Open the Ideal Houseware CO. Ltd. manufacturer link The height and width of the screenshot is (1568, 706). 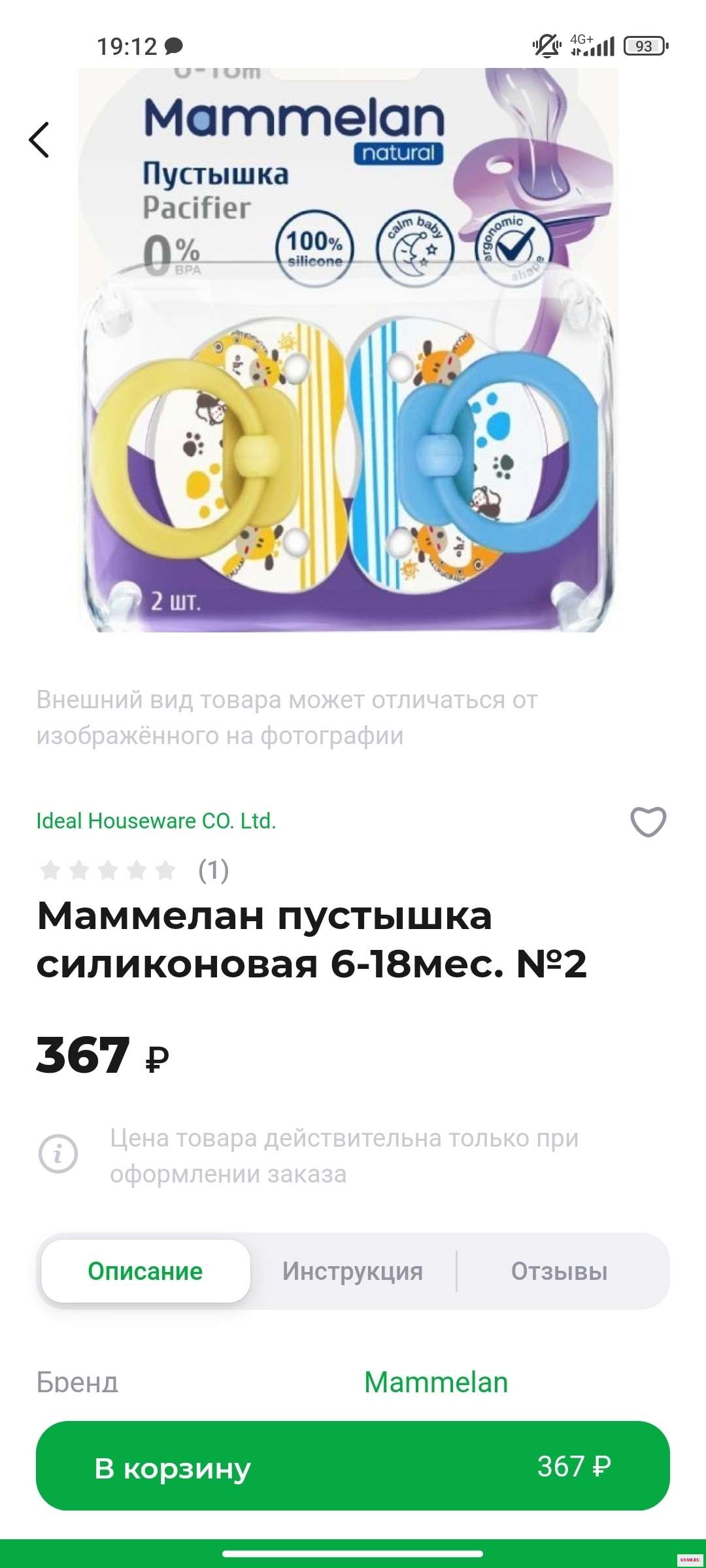156,821
